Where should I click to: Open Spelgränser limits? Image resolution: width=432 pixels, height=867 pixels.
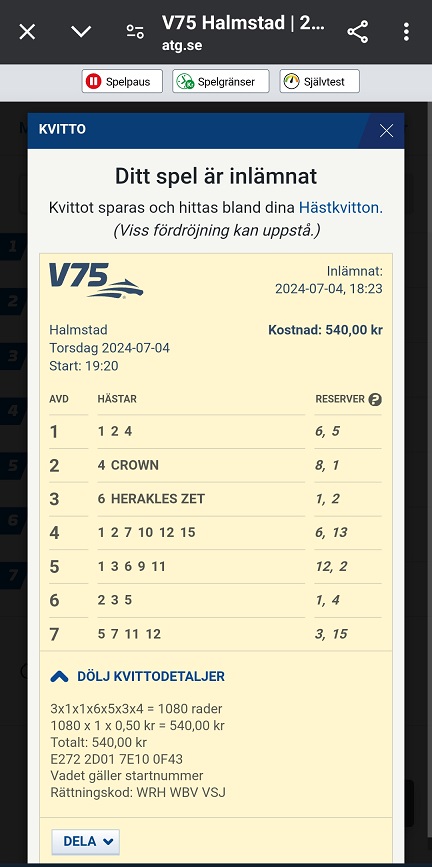pos(221,81)
